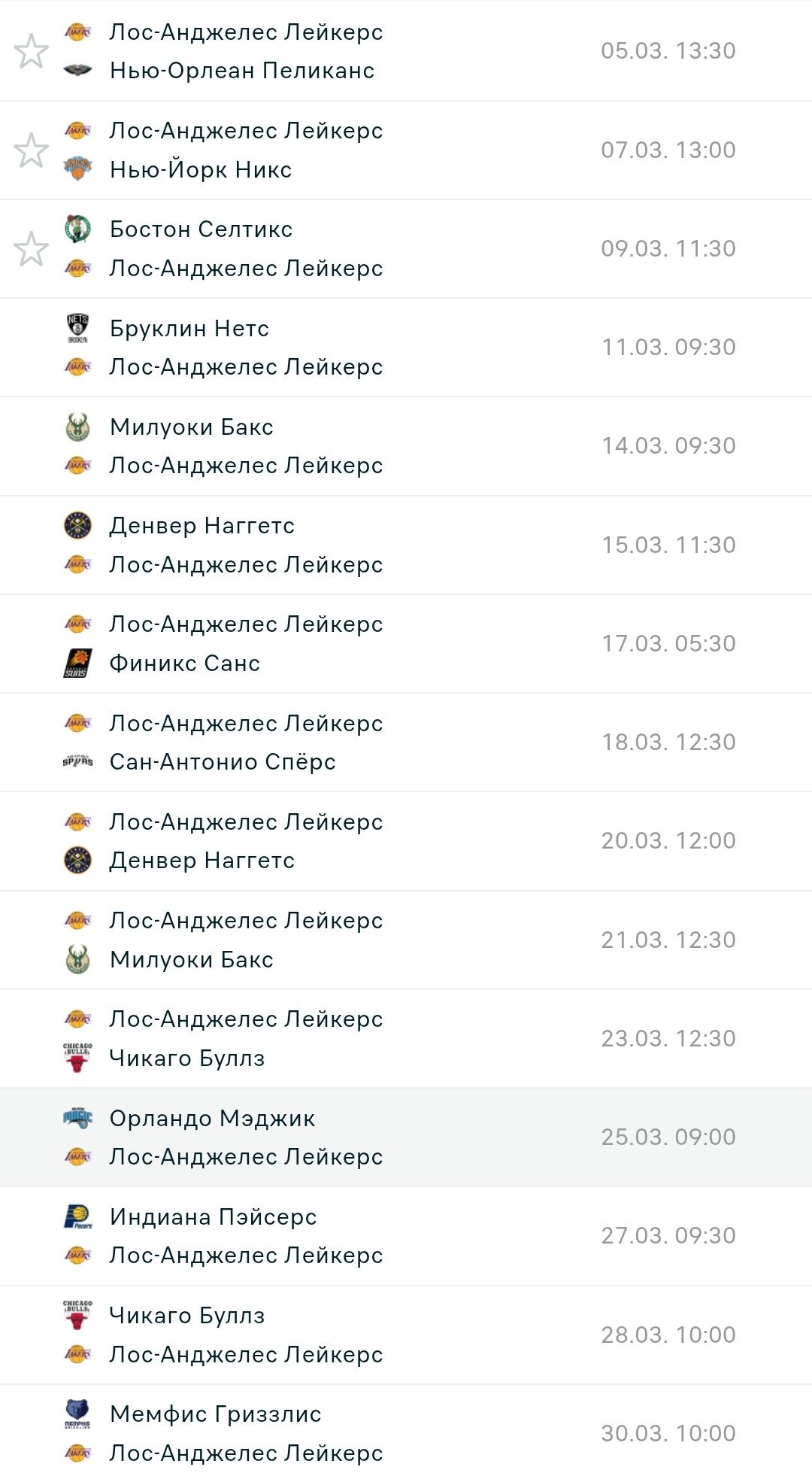This screenshot has width=812, height=1482.
Task: Open Lakers vs Bulls game on 23.03
Action: click(x=406, y=1038)
